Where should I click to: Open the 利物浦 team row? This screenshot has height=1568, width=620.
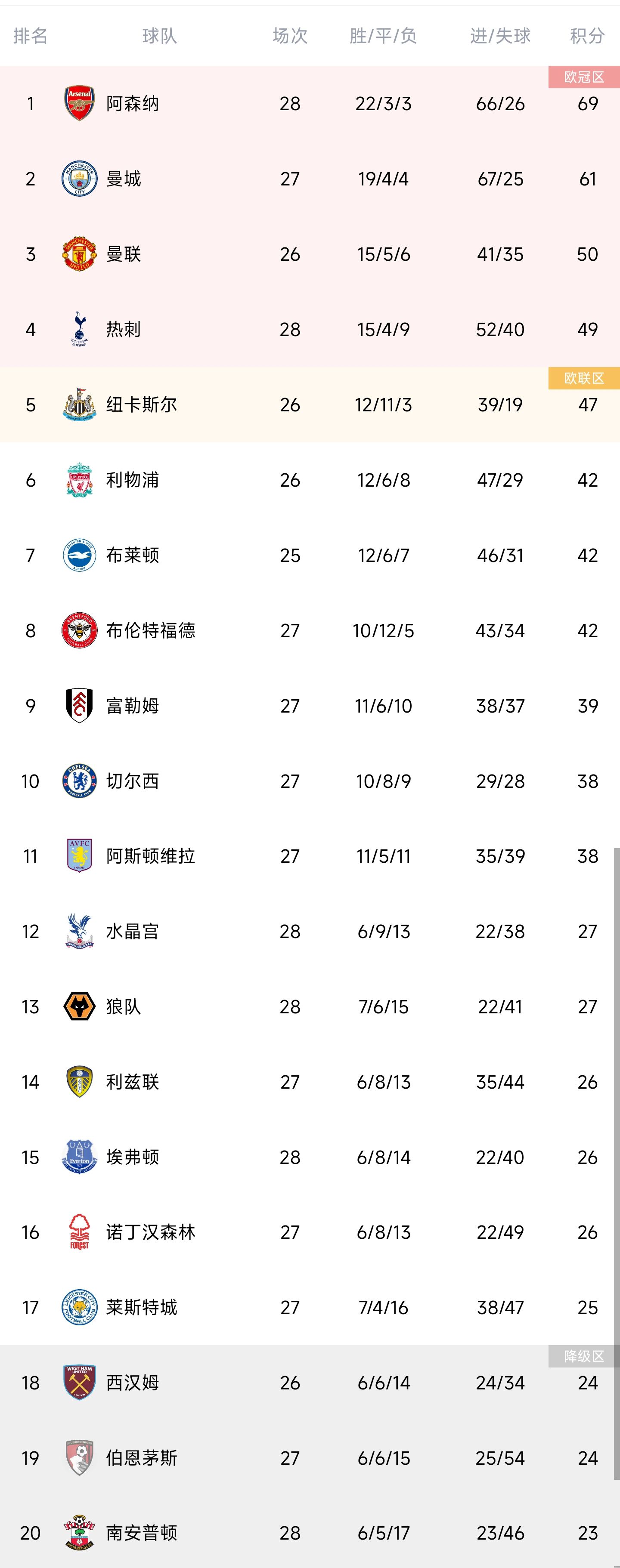132,480
